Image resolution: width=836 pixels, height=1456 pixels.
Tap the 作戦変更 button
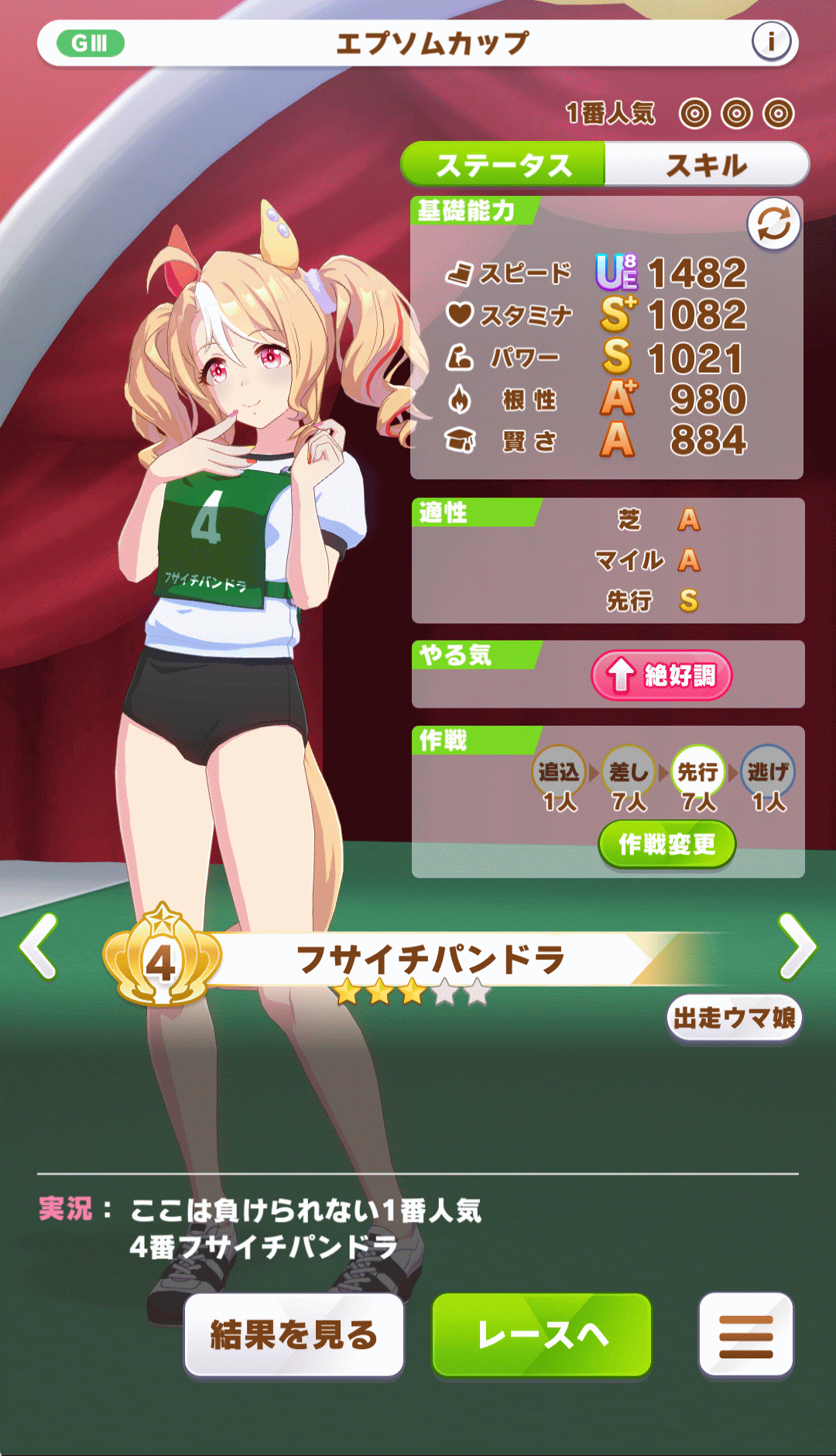[x=666, y=844]
